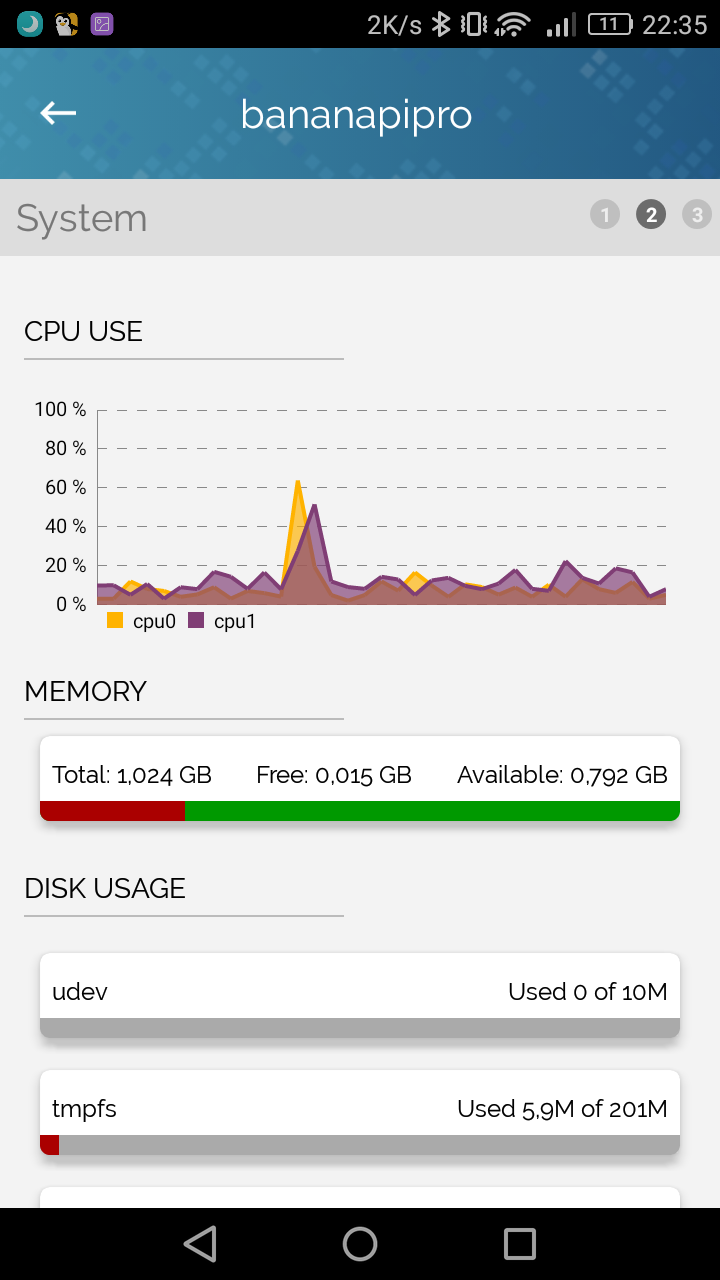Select page 2 indicator
Image resolution: width=720 pixels, height=1280 pixels.
coord(651,215)
